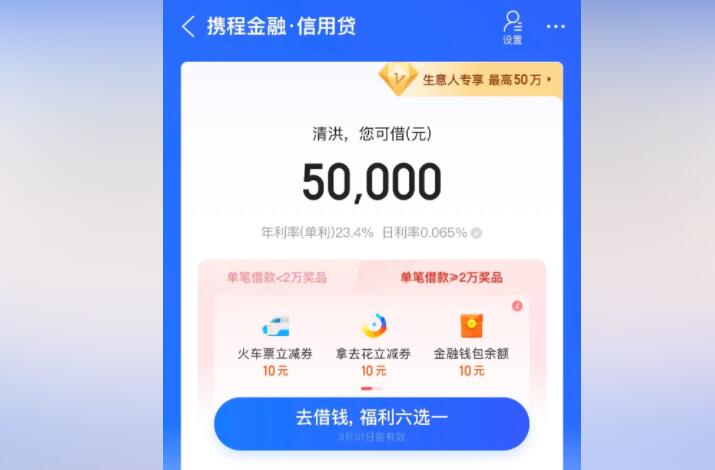The width and height of the screenshot is (715, 470).
Task: Switch to 单笔借款≥2万奖品 tab
Action: pos(451,277)
